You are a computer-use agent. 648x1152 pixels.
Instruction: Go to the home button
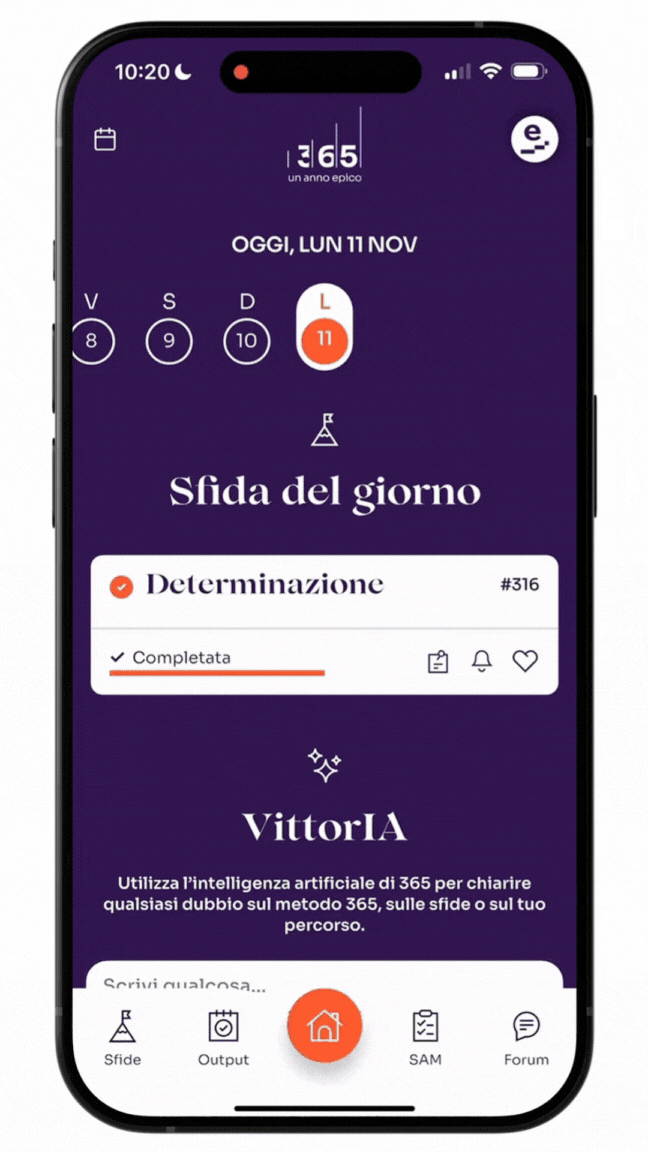(x=324, y=1027)
